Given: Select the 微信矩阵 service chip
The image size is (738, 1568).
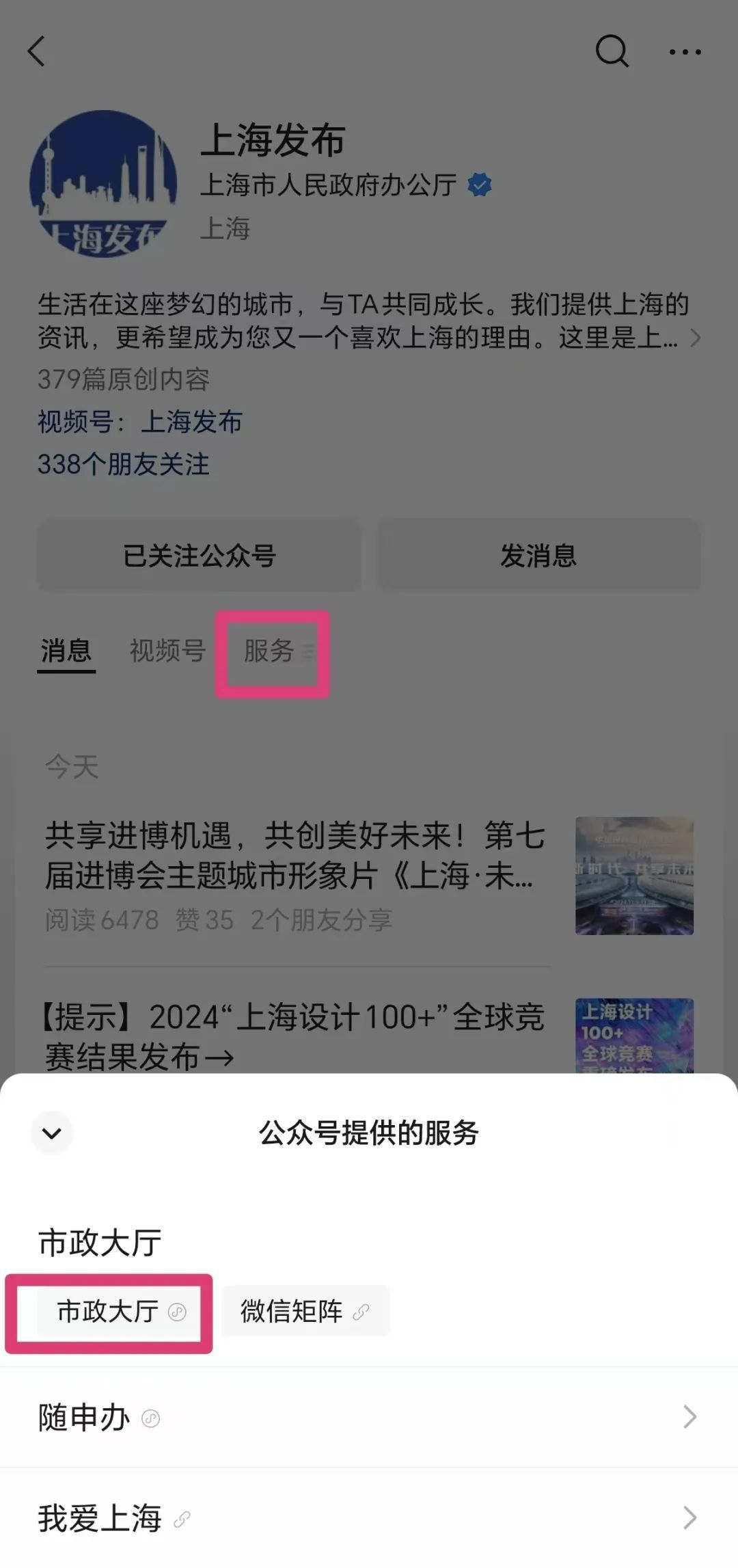Looking at the screenshot, I should pyautogui.click(x=304, y=1312).
